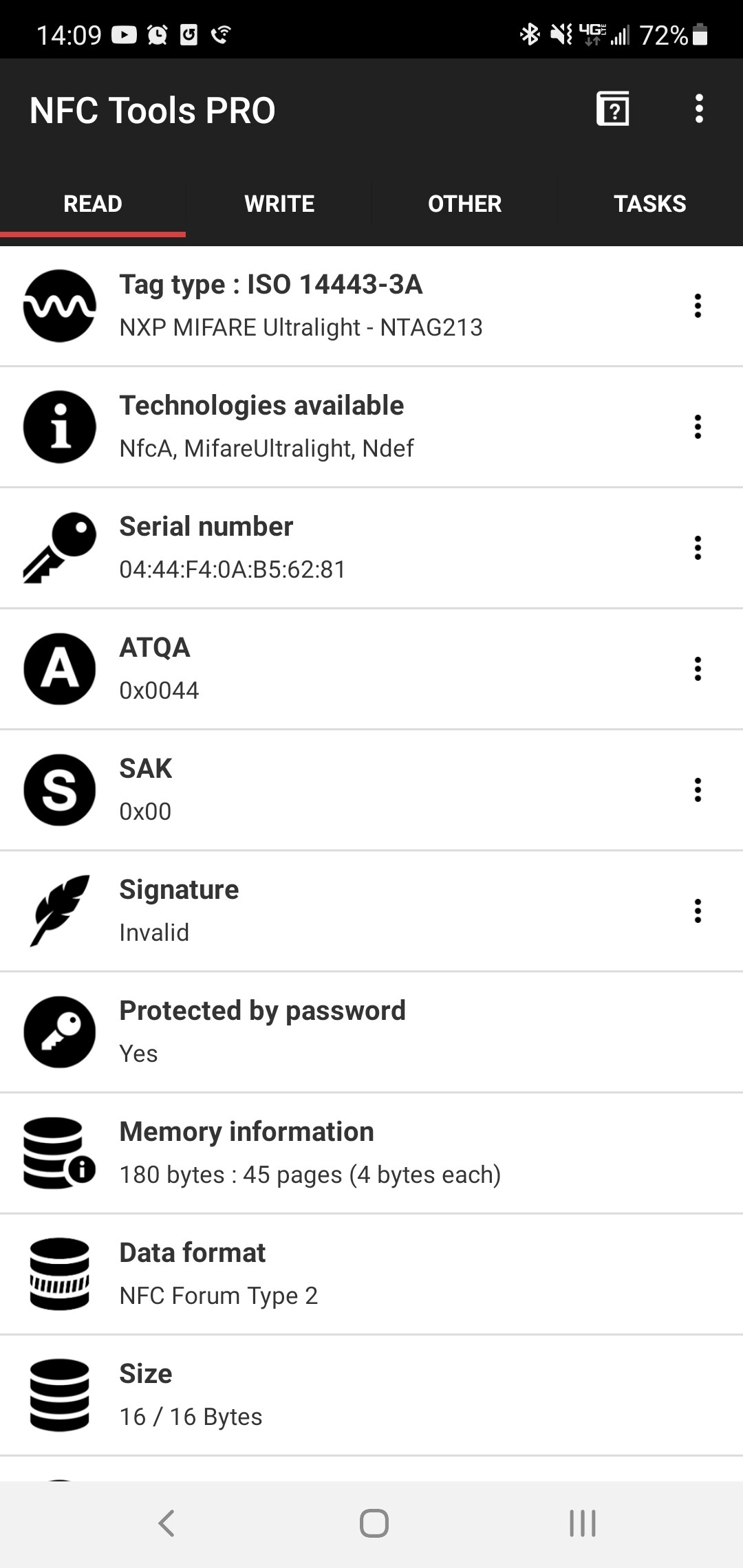The height and width of the screenshot is (1568, 743).
Task: Tap the Memory information row
Action: [x=371, y=1153]
